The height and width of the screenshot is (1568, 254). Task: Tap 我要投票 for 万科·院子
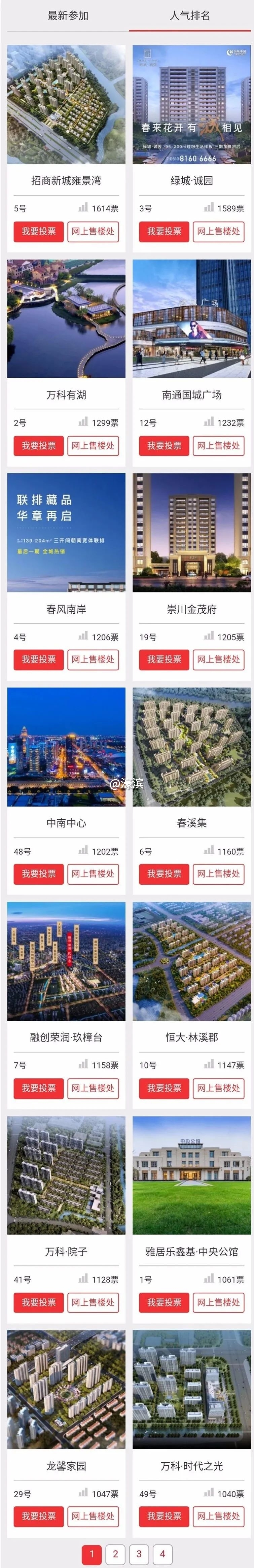click(x=38, y=1302)
